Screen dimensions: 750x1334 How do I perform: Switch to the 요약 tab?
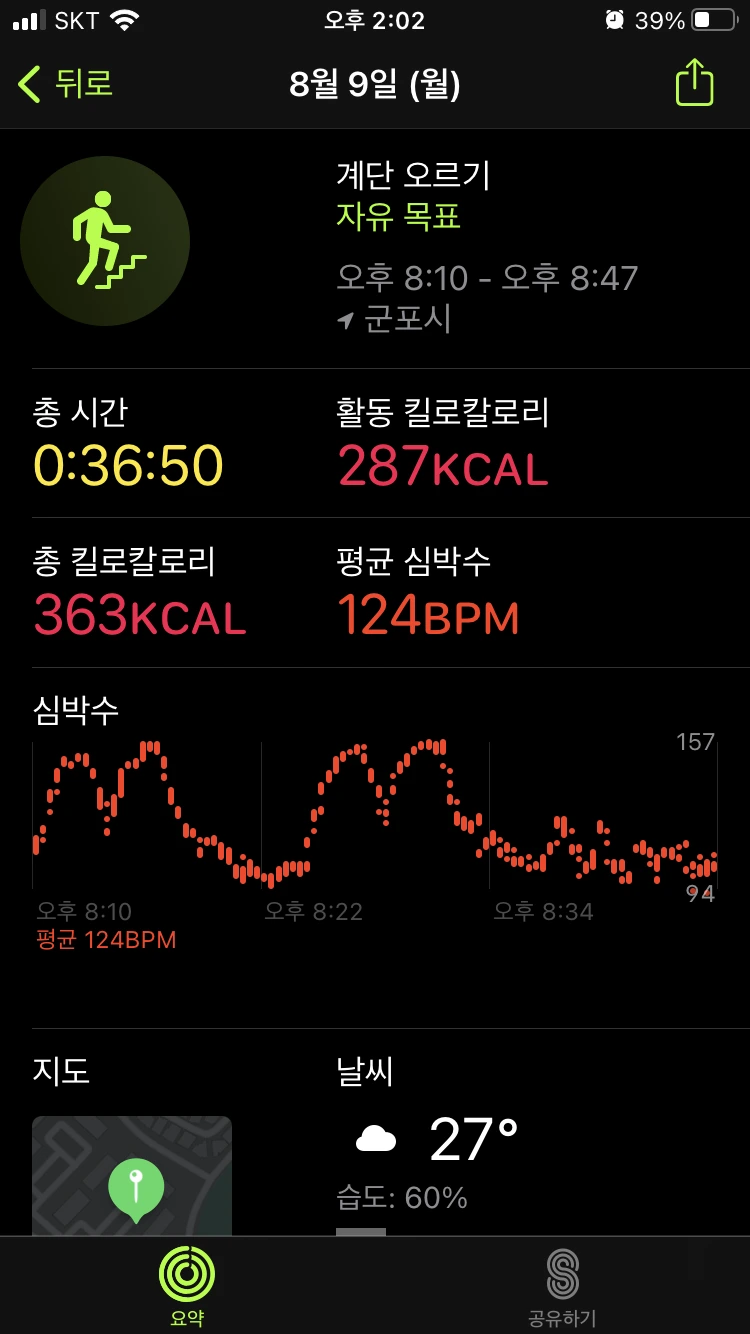point(187,1286)
